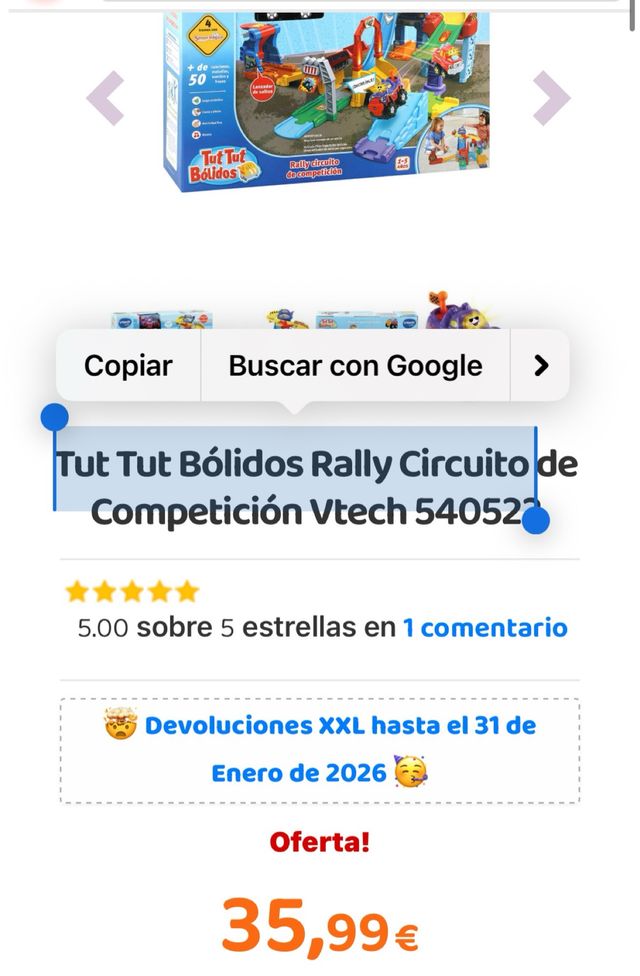This screenshot has height=976, width=640.
Task: Go to the next product image
Action: pyautogui.click(x=550, y=98)
